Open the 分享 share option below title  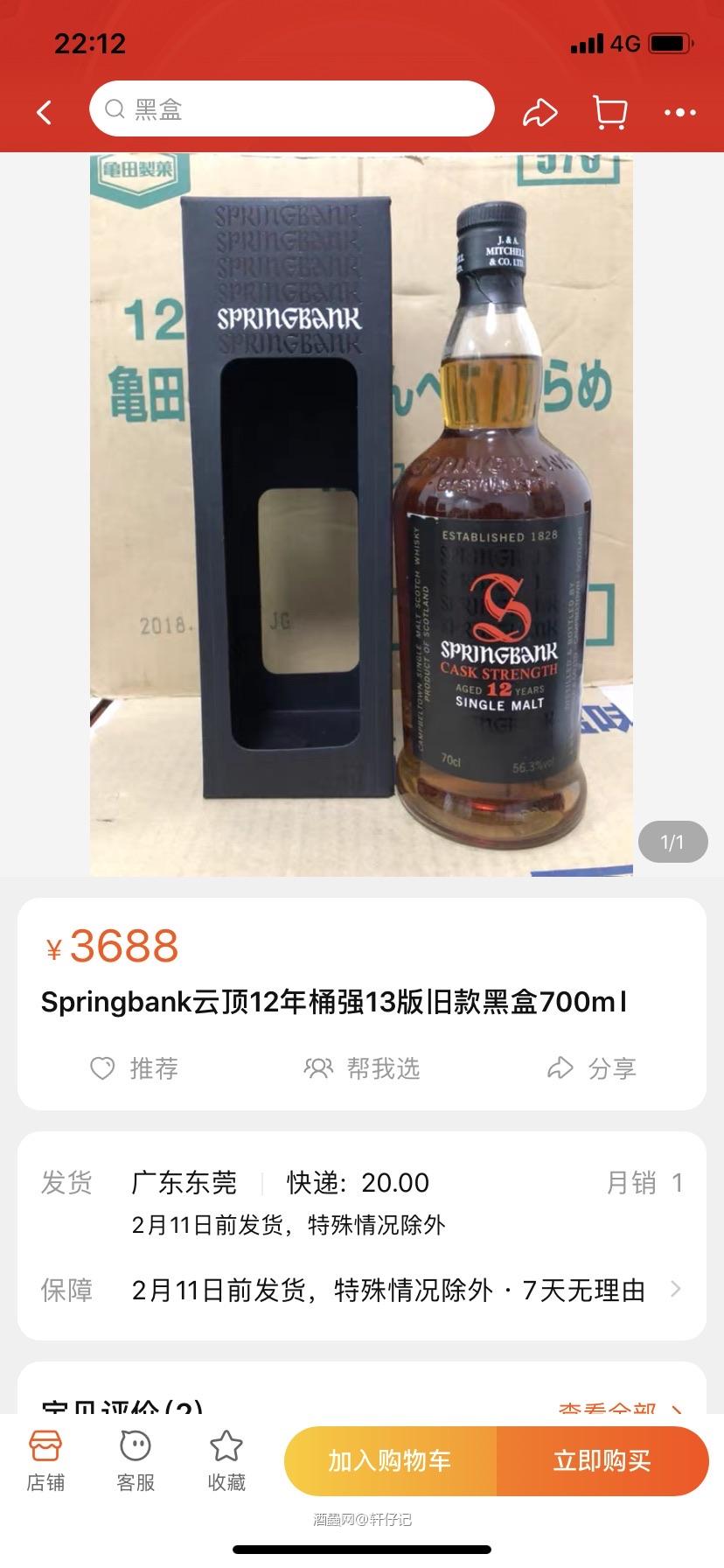(591, 1068)
